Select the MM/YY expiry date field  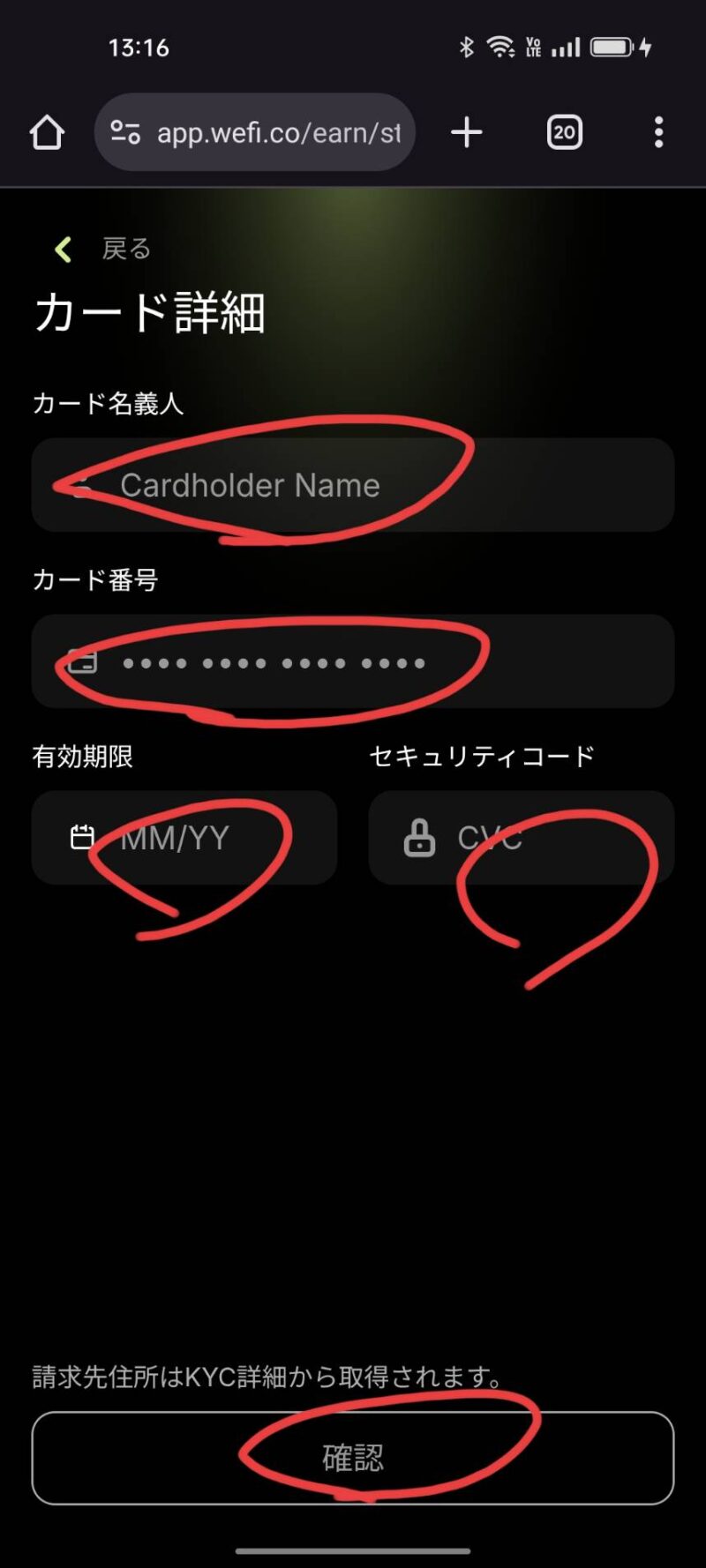coord(184,838)
